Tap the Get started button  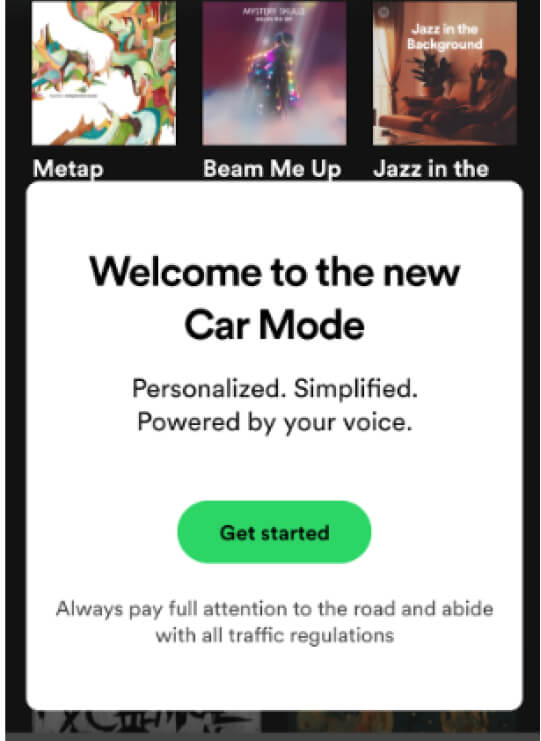tap(274, 532)
